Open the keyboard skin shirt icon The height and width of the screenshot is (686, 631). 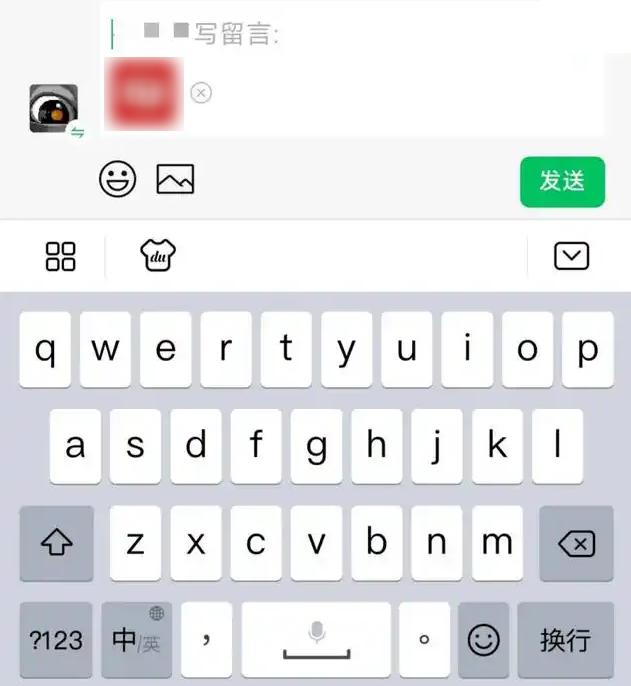tap(158, 256)
